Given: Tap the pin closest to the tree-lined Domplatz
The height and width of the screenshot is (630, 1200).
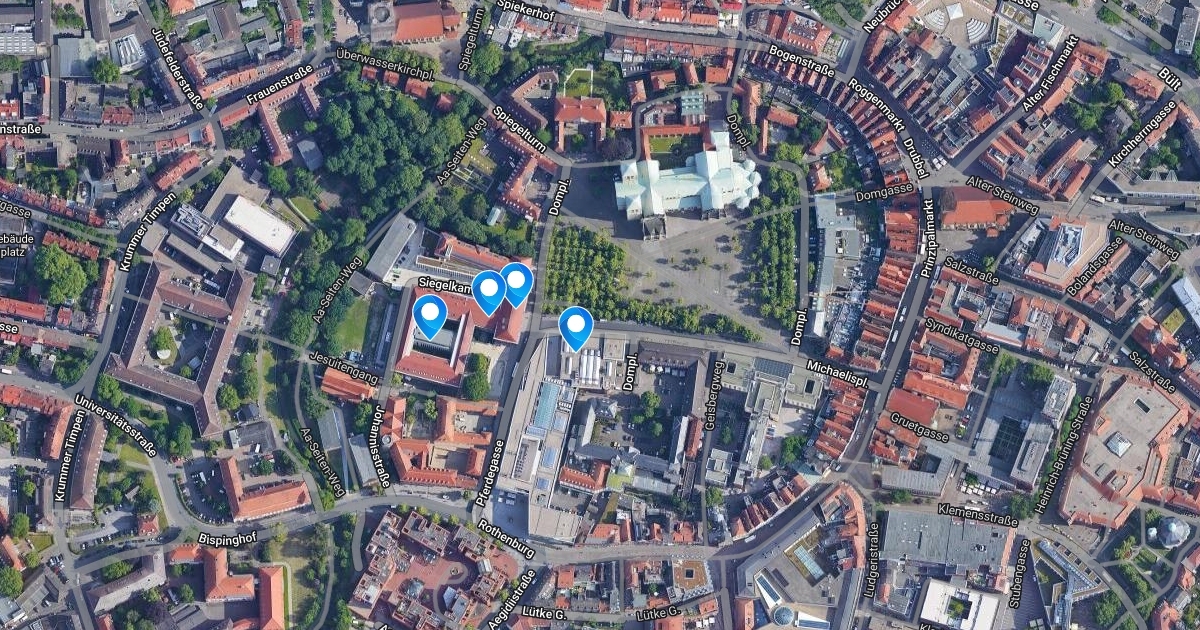Looking at the screenshot, I should click(517, 283).
